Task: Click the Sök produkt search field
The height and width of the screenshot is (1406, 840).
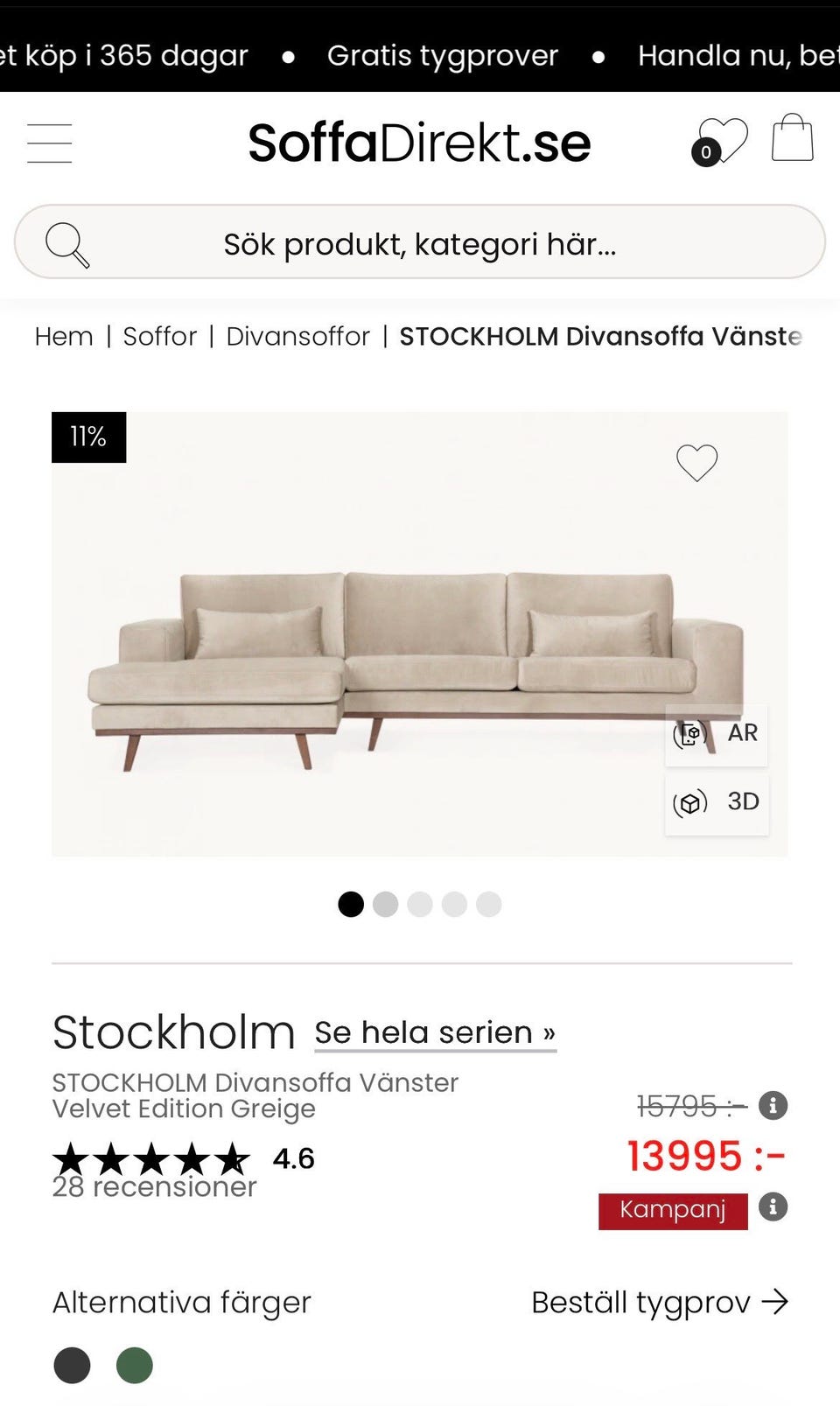Action: (x=420, y=242)
